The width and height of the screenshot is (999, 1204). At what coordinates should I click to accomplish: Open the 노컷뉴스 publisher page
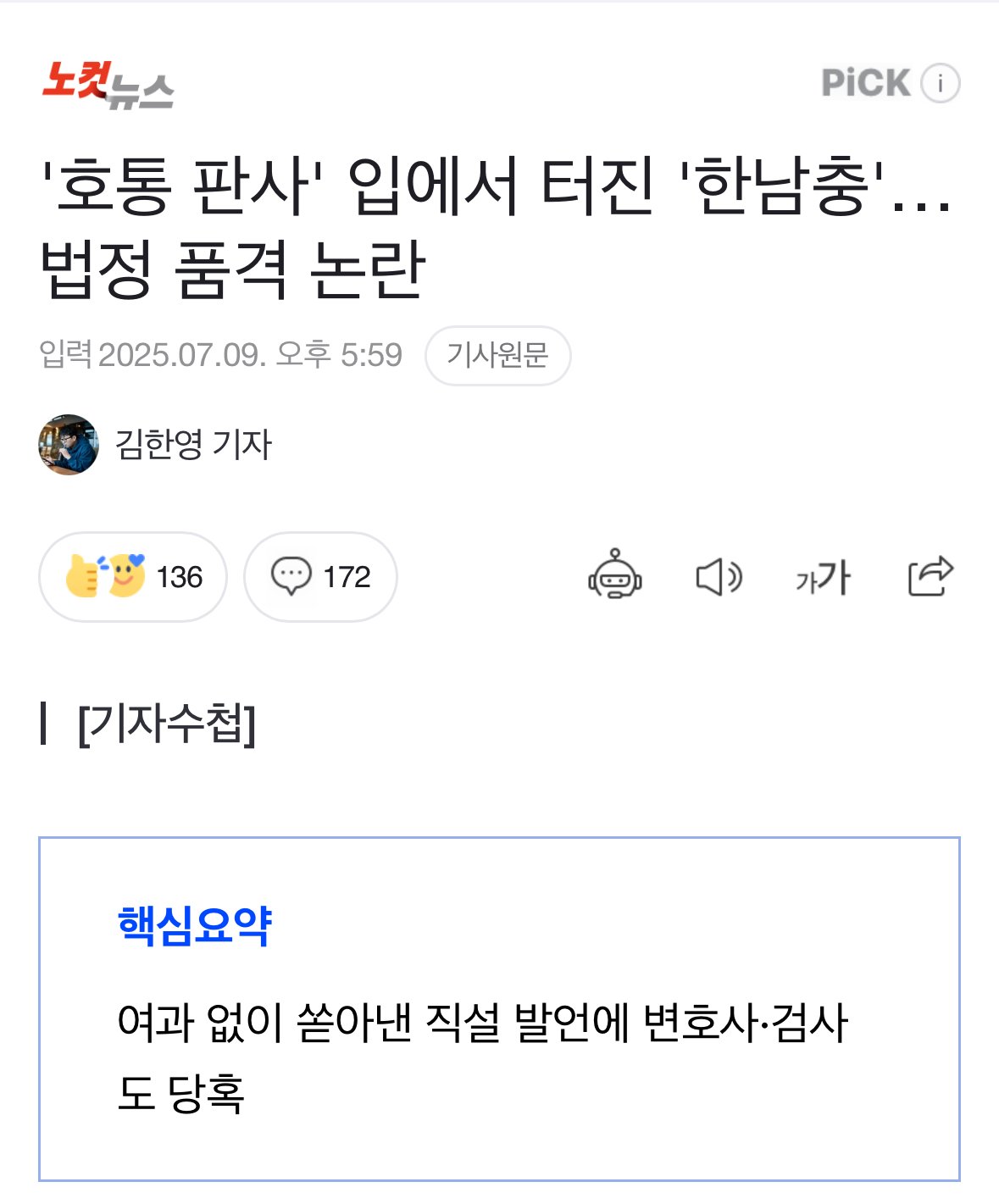coord(108,85)
